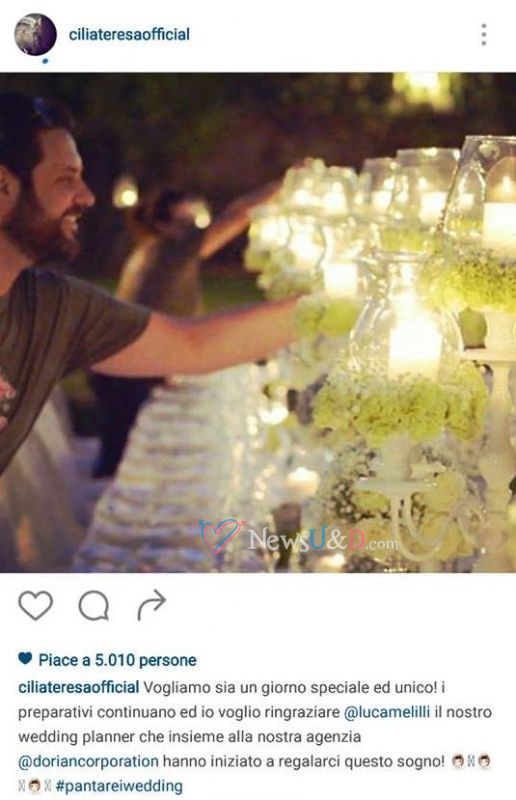The width and height of the screenshot is (516, 800).
Task: Tap ciliateresaofficial name in the caption
Action: [79, 687]
